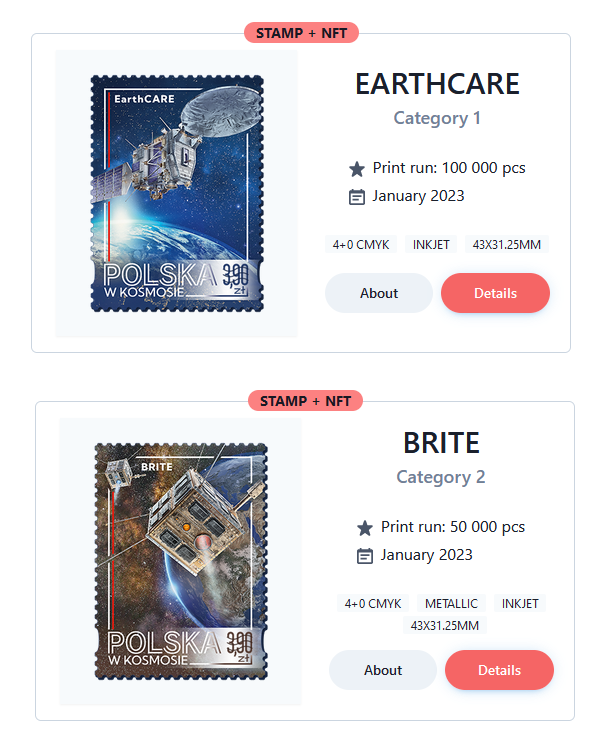The height and width of the screenshot is (743, 605).
Task: Open the EarthCARE stamp image
Action: tap(176, 194)
